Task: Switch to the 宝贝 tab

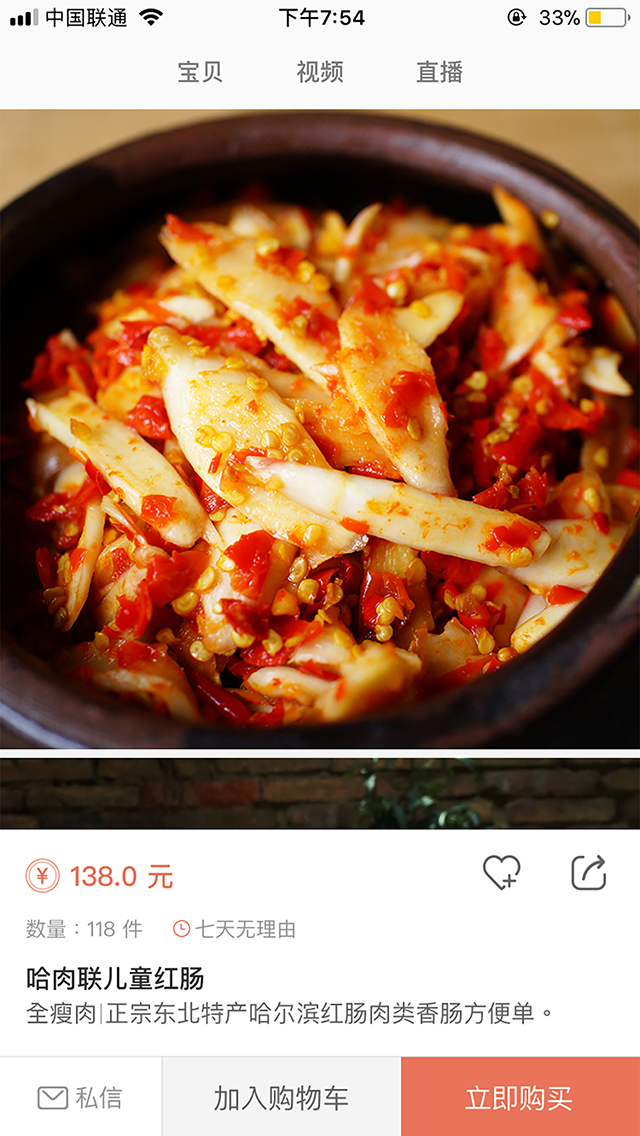Action: 200,72
